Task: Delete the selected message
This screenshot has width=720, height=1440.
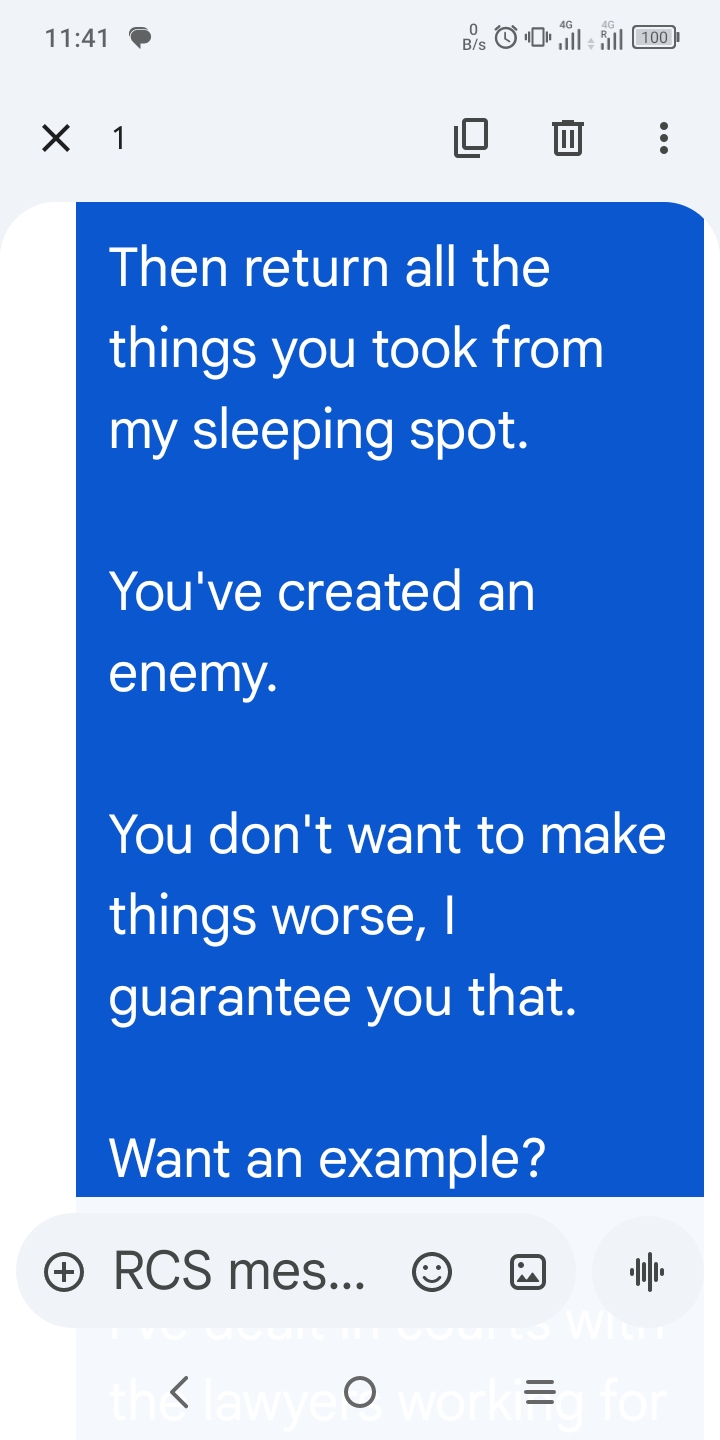Action: (567, 138)
